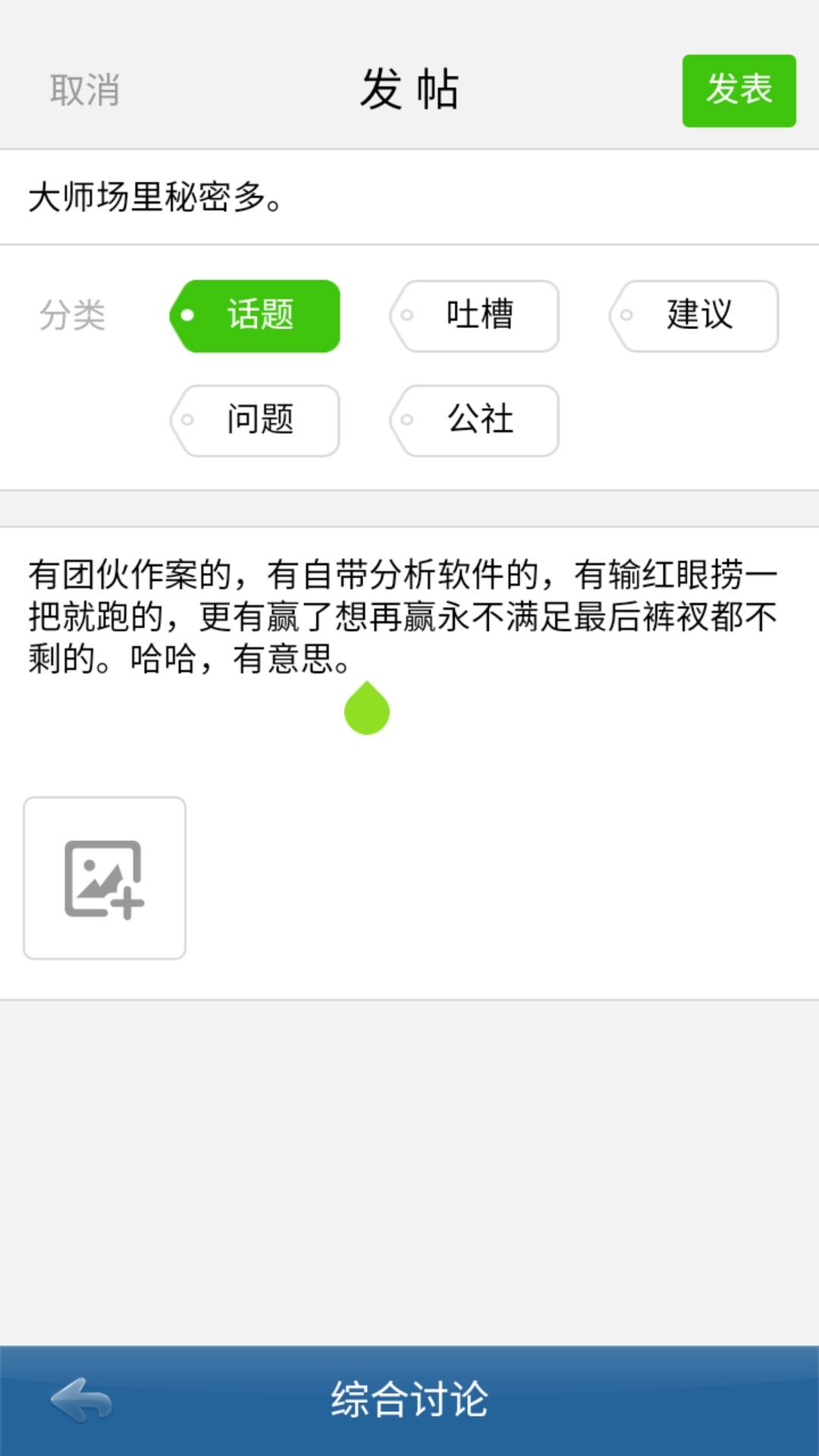This screenshot has height=1456, width=819.
Task: Tap 取消 to cancel the post
Action: coord(83,89)
